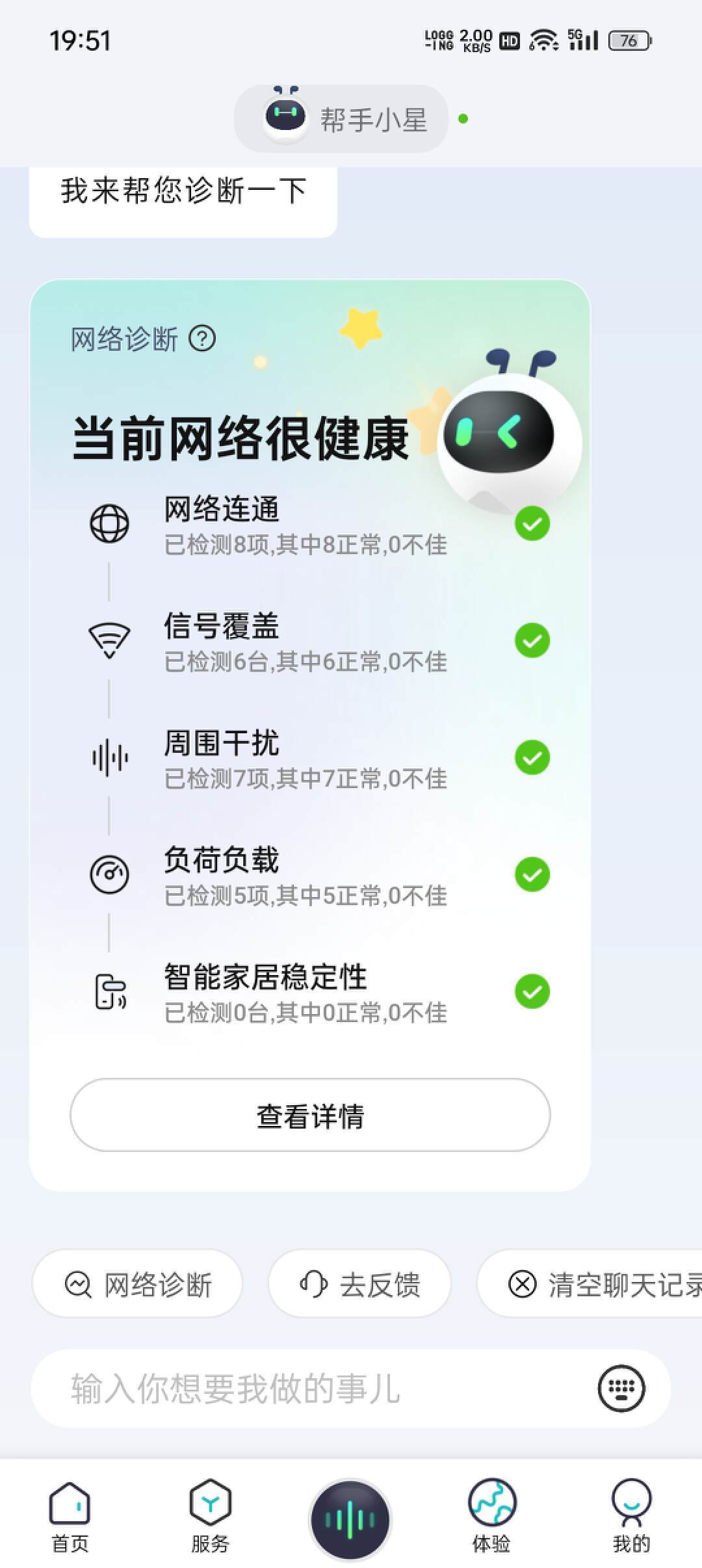Open the 网络诊断 help question mark
The image size is (702, 1568).
click(202, 339)
